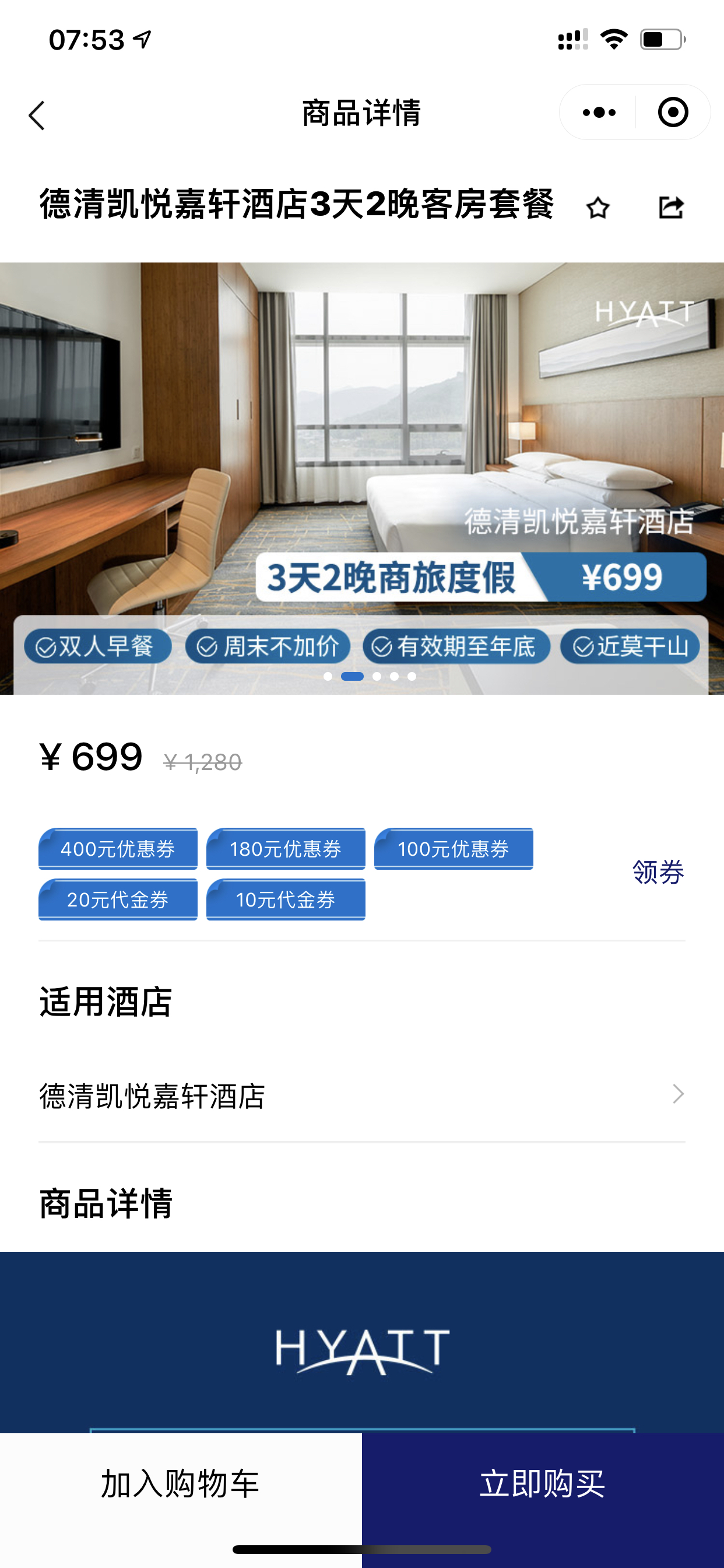Viewport: 724px width, 1568px height.
Task: Select the 400元优惠券 coupon
Action: click(118, 849)
